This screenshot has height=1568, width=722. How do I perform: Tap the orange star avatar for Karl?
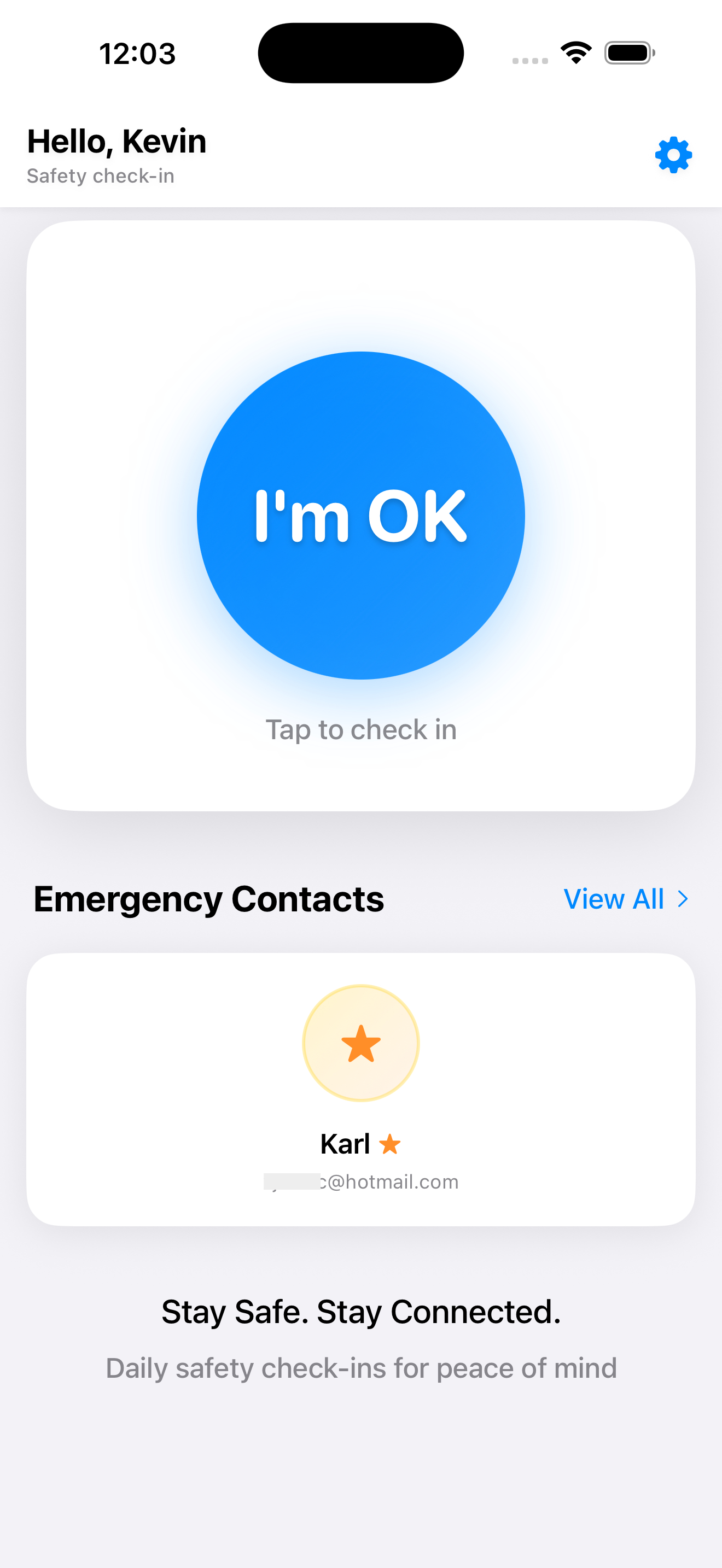tap(360, 1043)
